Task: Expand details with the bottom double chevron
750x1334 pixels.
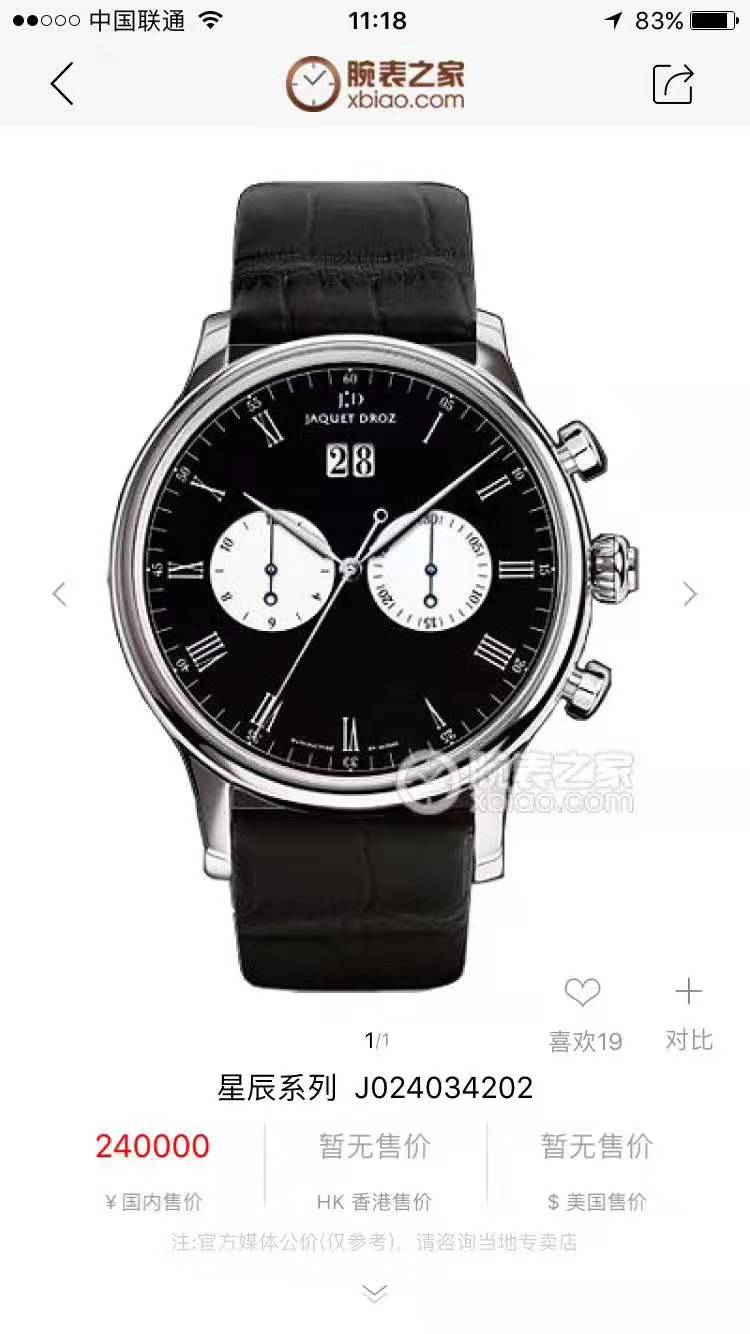Action: click(x=374, y=1294)
